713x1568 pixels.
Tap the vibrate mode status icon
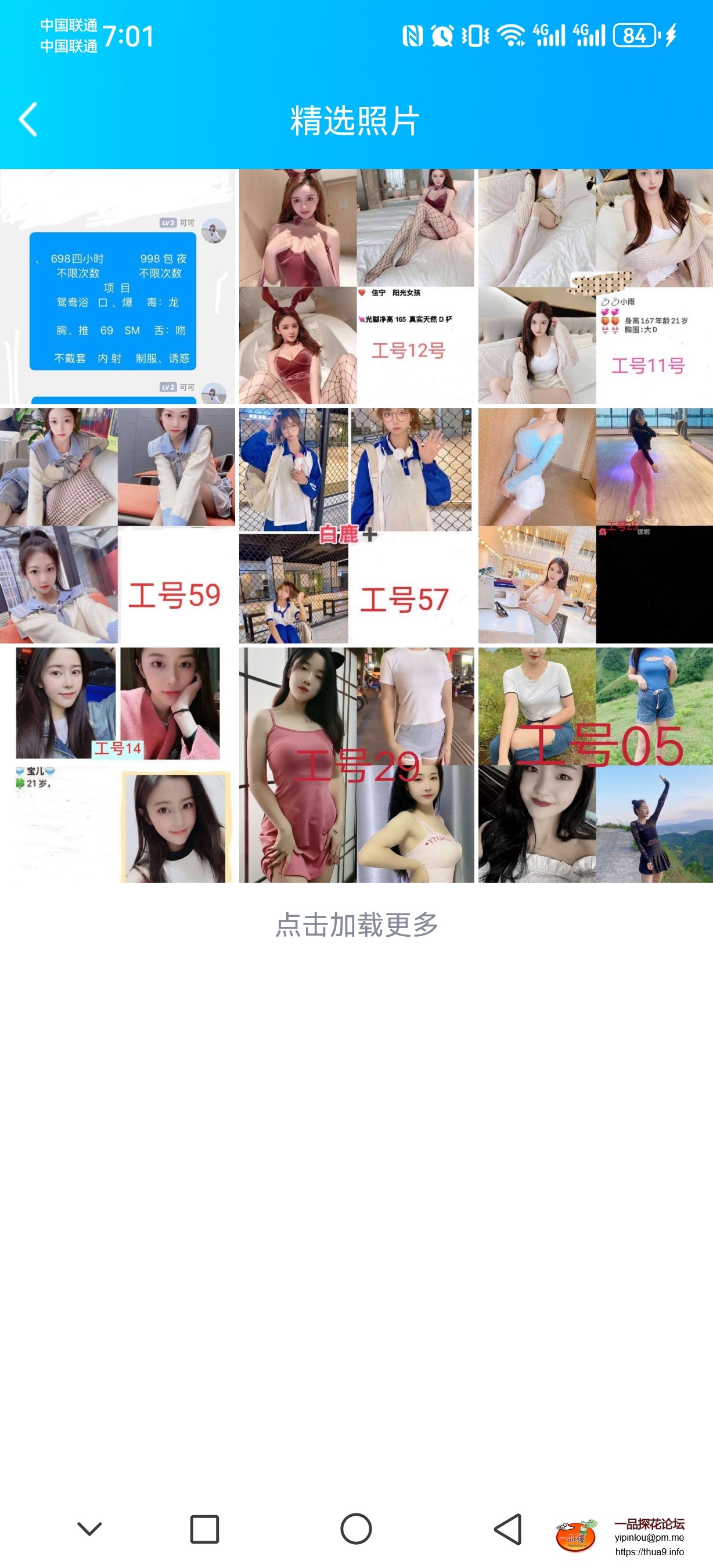coord(476,35)
